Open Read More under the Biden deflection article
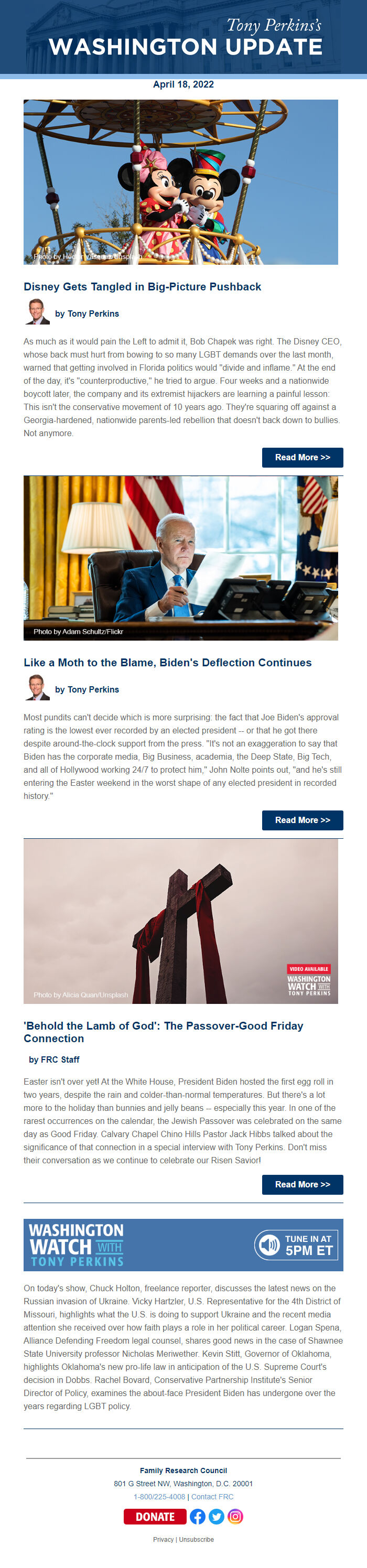Image resolution: width=367 pixels, height=1568 pixels. (302, 820)
